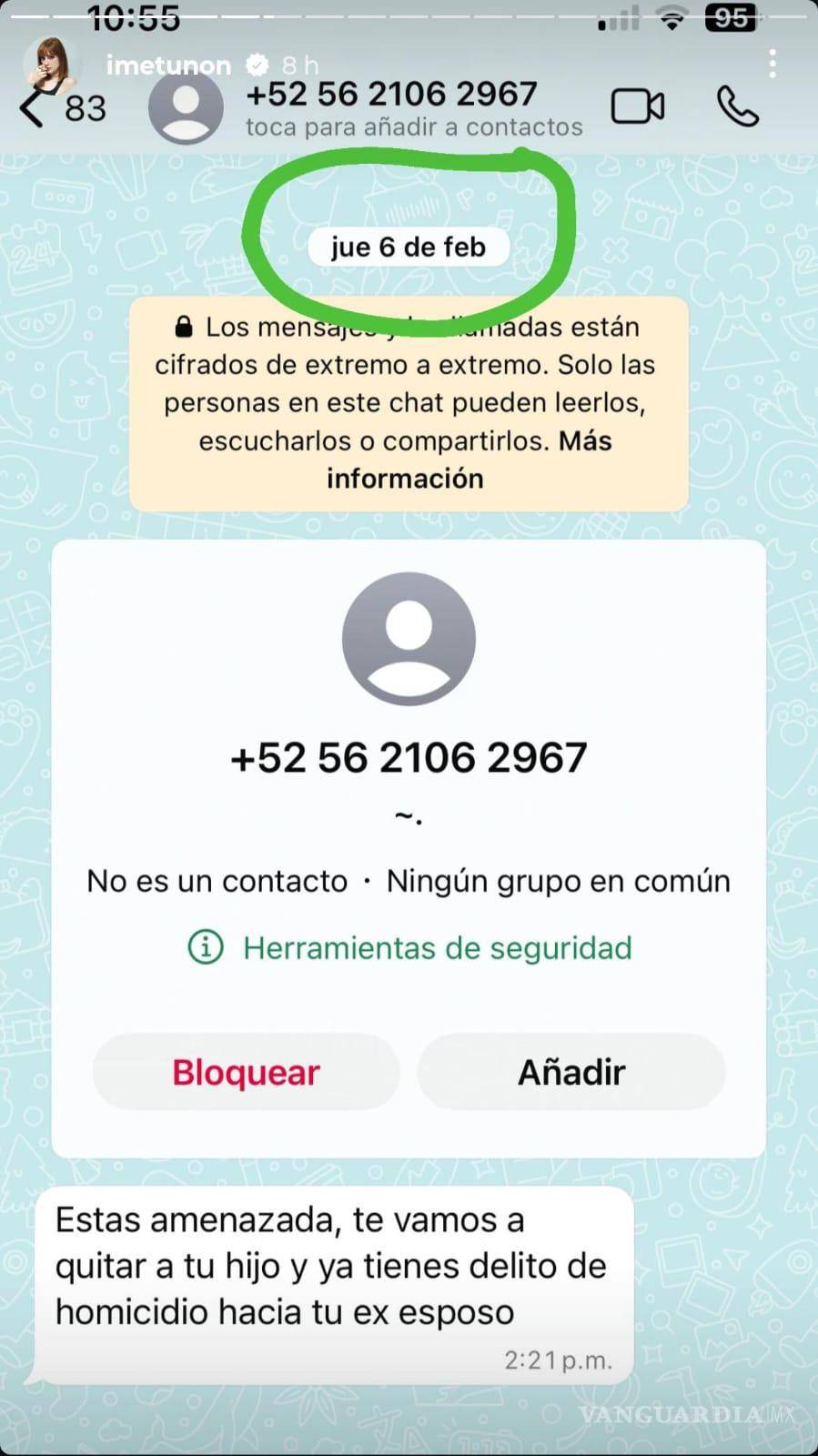The height and width of the screenshot is (1456, 818).
Task: Tap the 'jue 6 de feb' date chip
Action: pos(409,246)
